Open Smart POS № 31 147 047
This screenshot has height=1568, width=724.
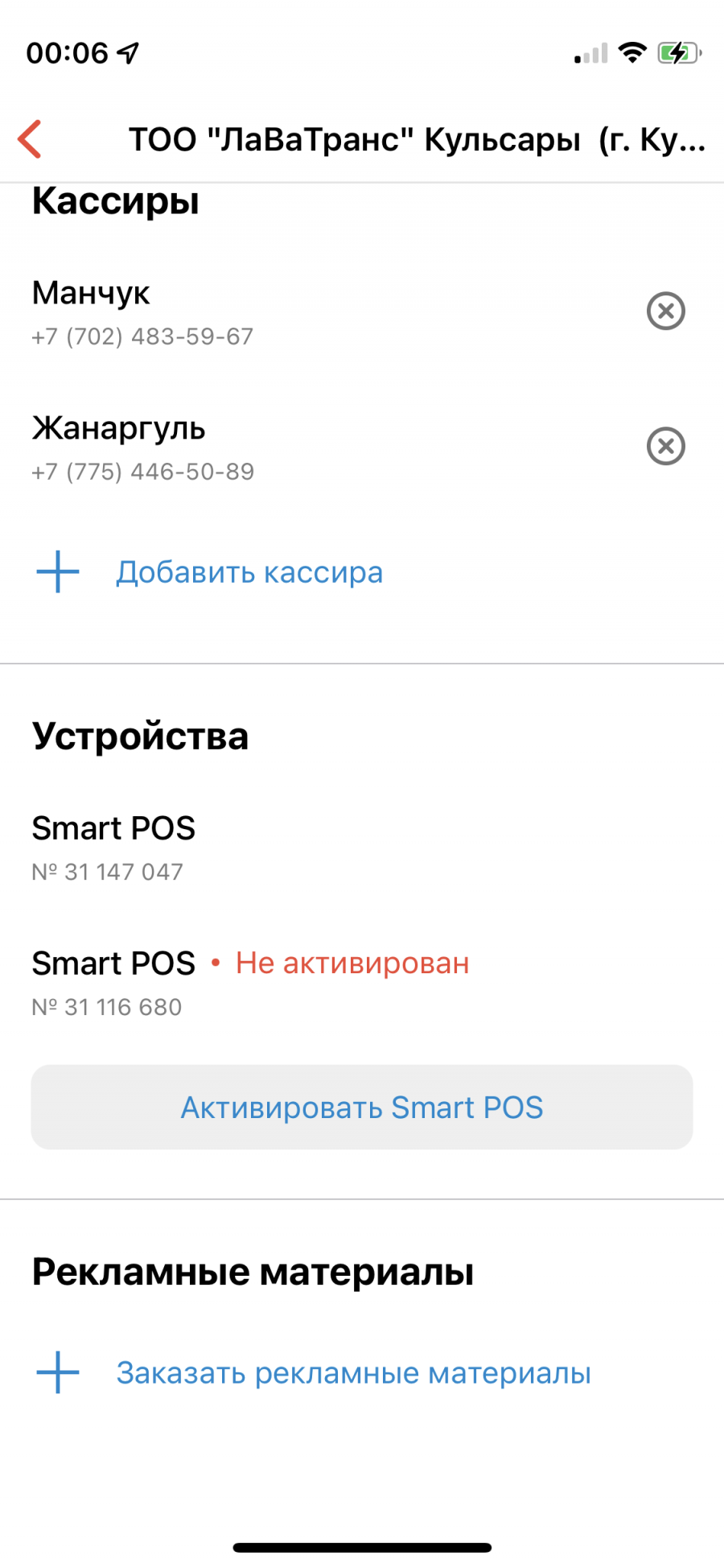coord(362,848)
